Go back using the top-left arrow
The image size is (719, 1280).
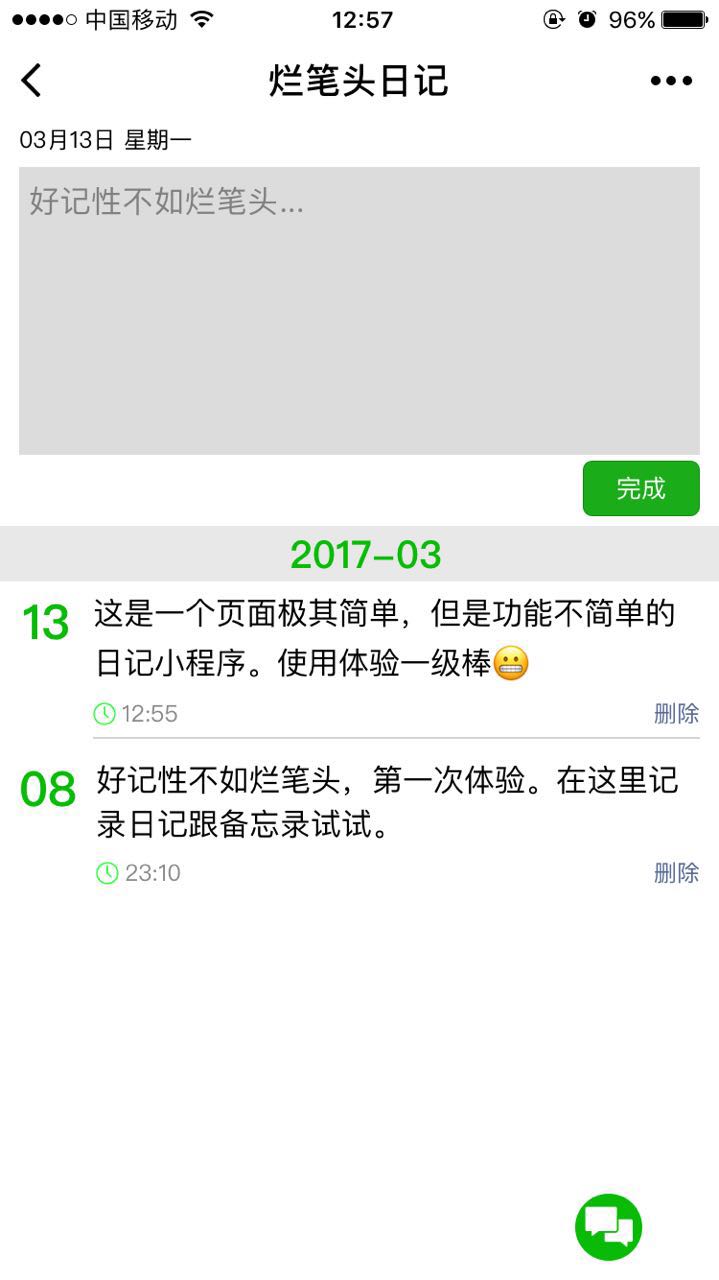coord(32,80)
